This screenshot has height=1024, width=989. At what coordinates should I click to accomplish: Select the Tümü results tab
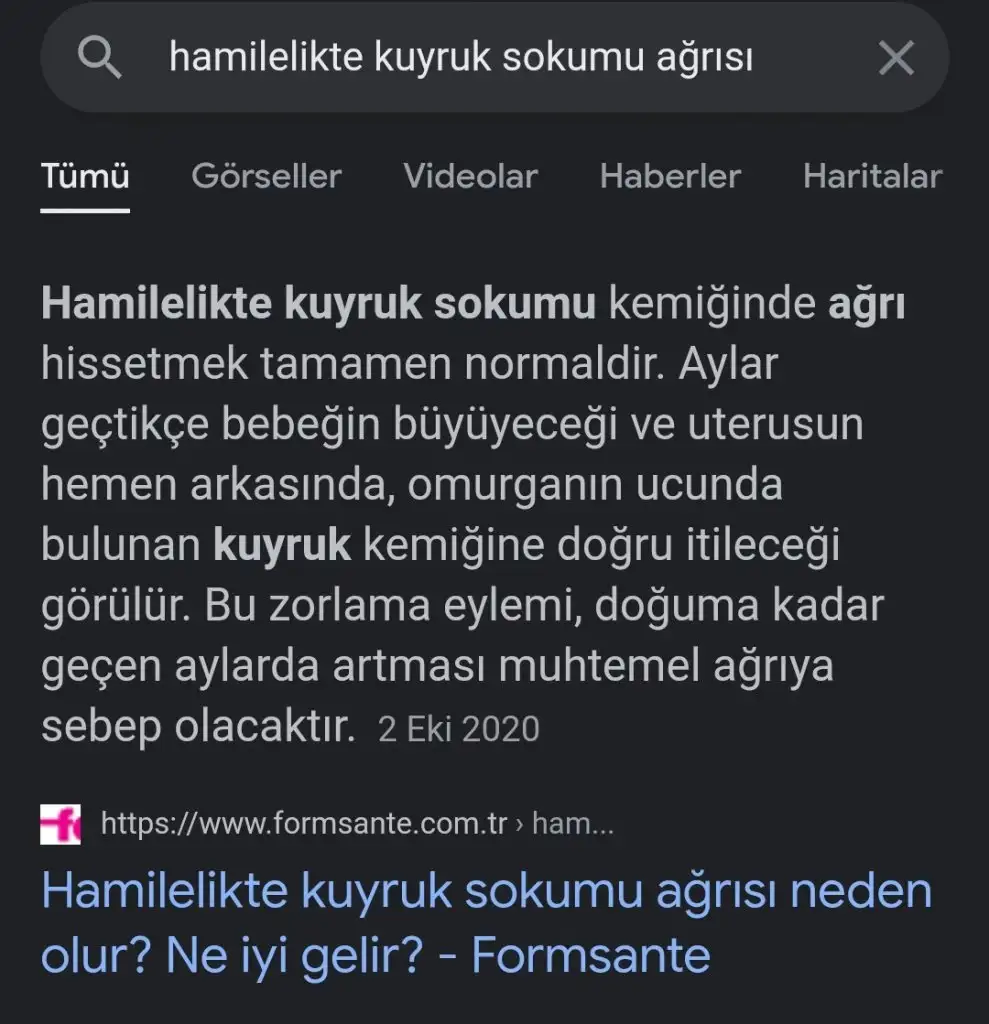point(85,177)
